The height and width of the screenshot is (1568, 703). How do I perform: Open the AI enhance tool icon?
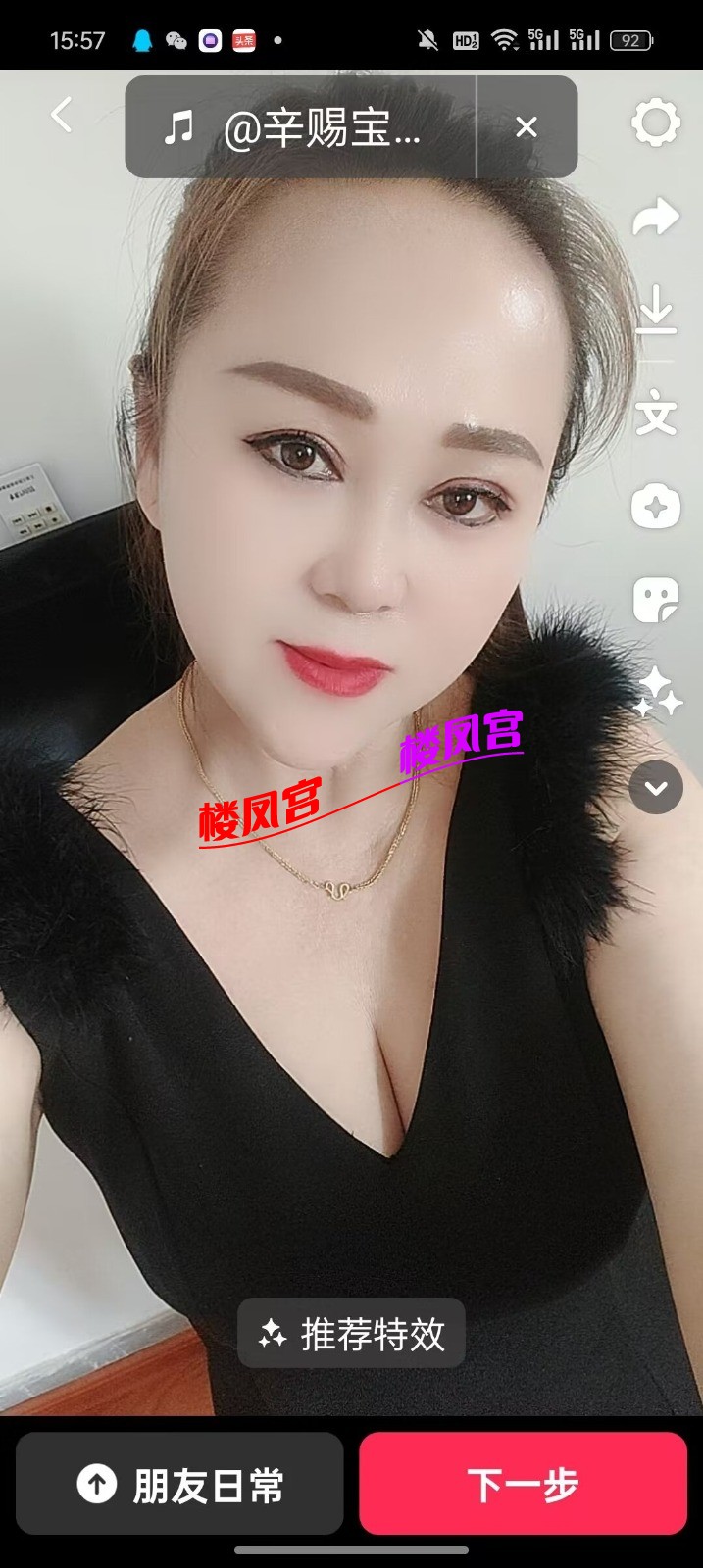[x=655, y=507]
